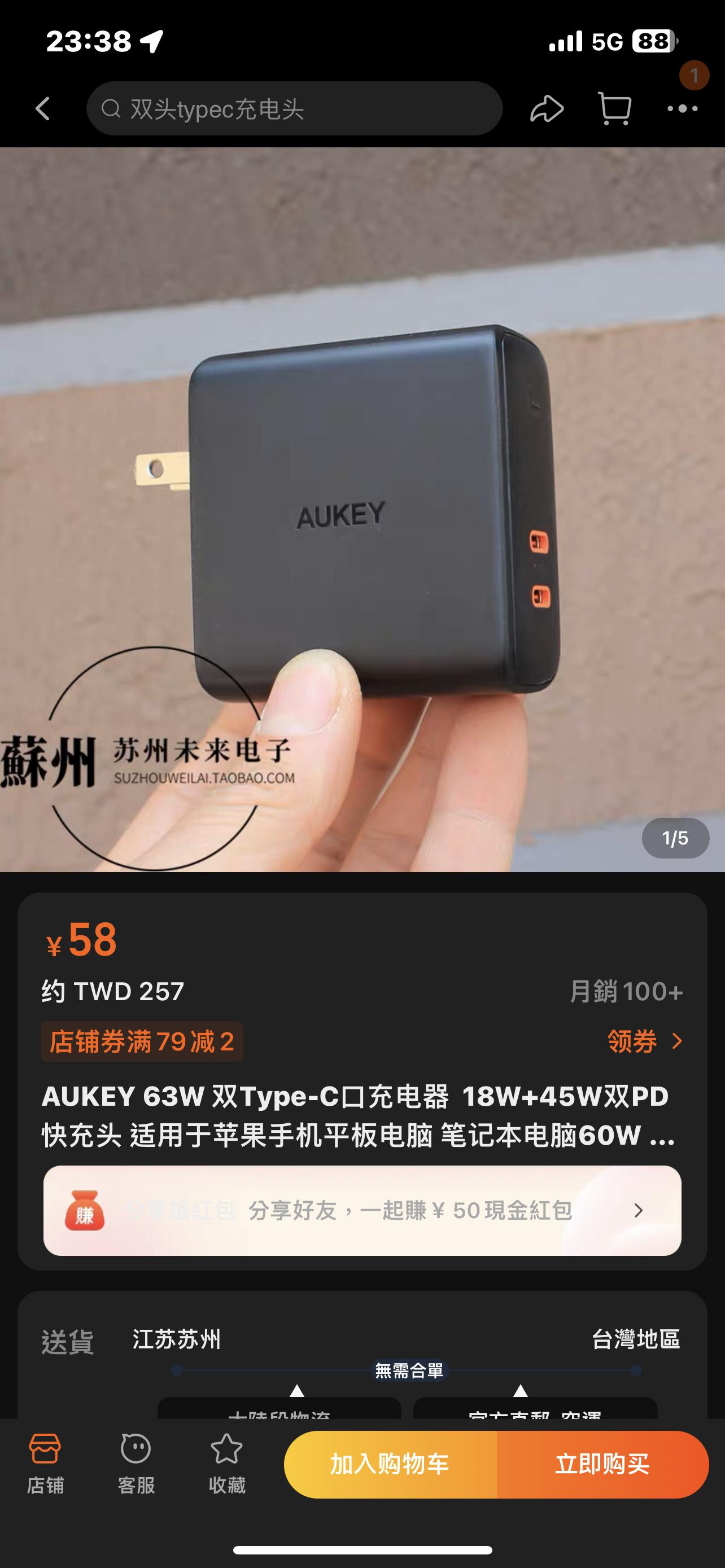Open the three-dot overflow menu
725x1568 pixels.
click(682, 109)
